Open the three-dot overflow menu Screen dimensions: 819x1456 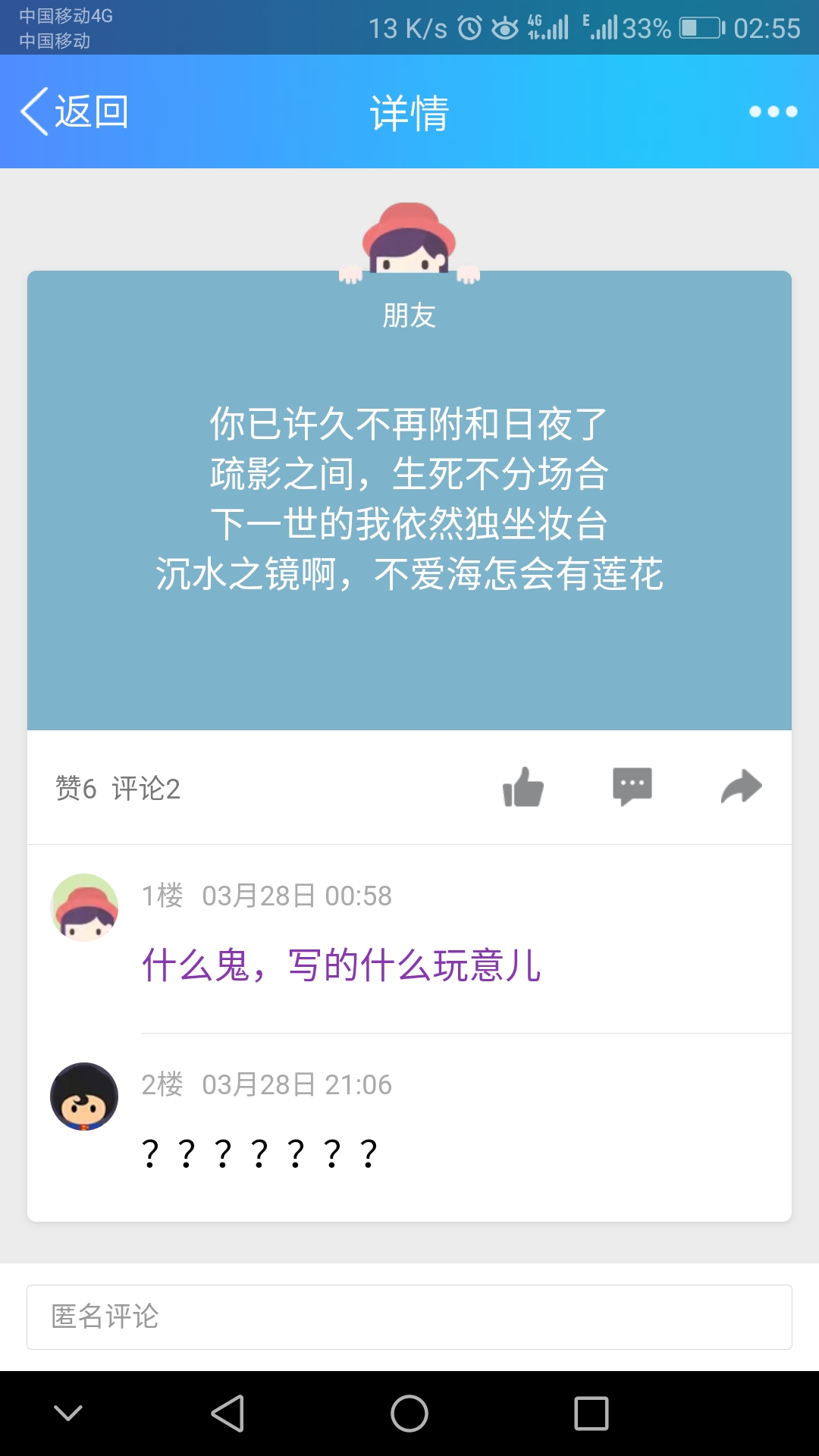773,112
